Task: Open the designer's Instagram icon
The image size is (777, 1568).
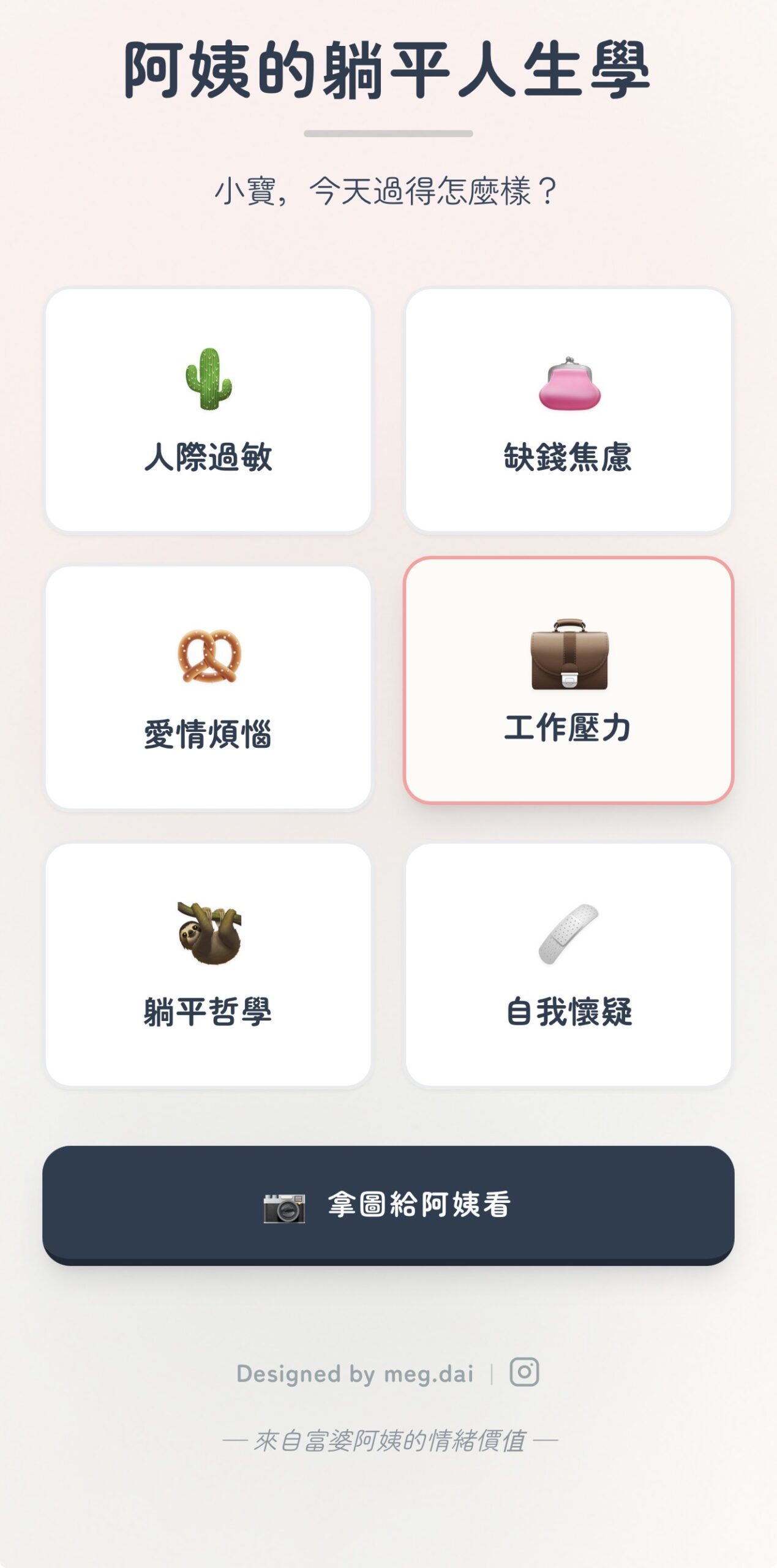Action: click(x=524, y=1372)
